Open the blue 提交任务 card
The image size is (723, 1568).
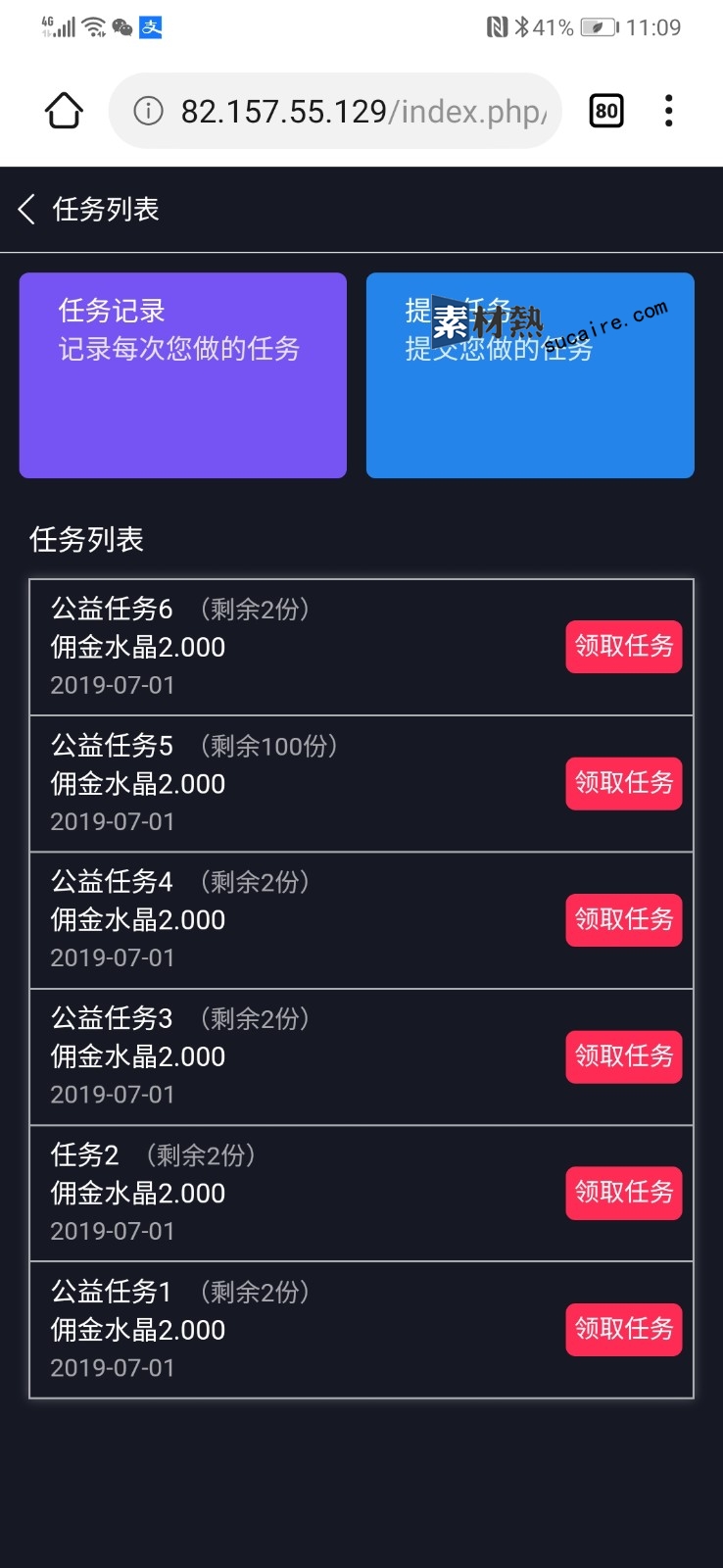coord(530,375)
